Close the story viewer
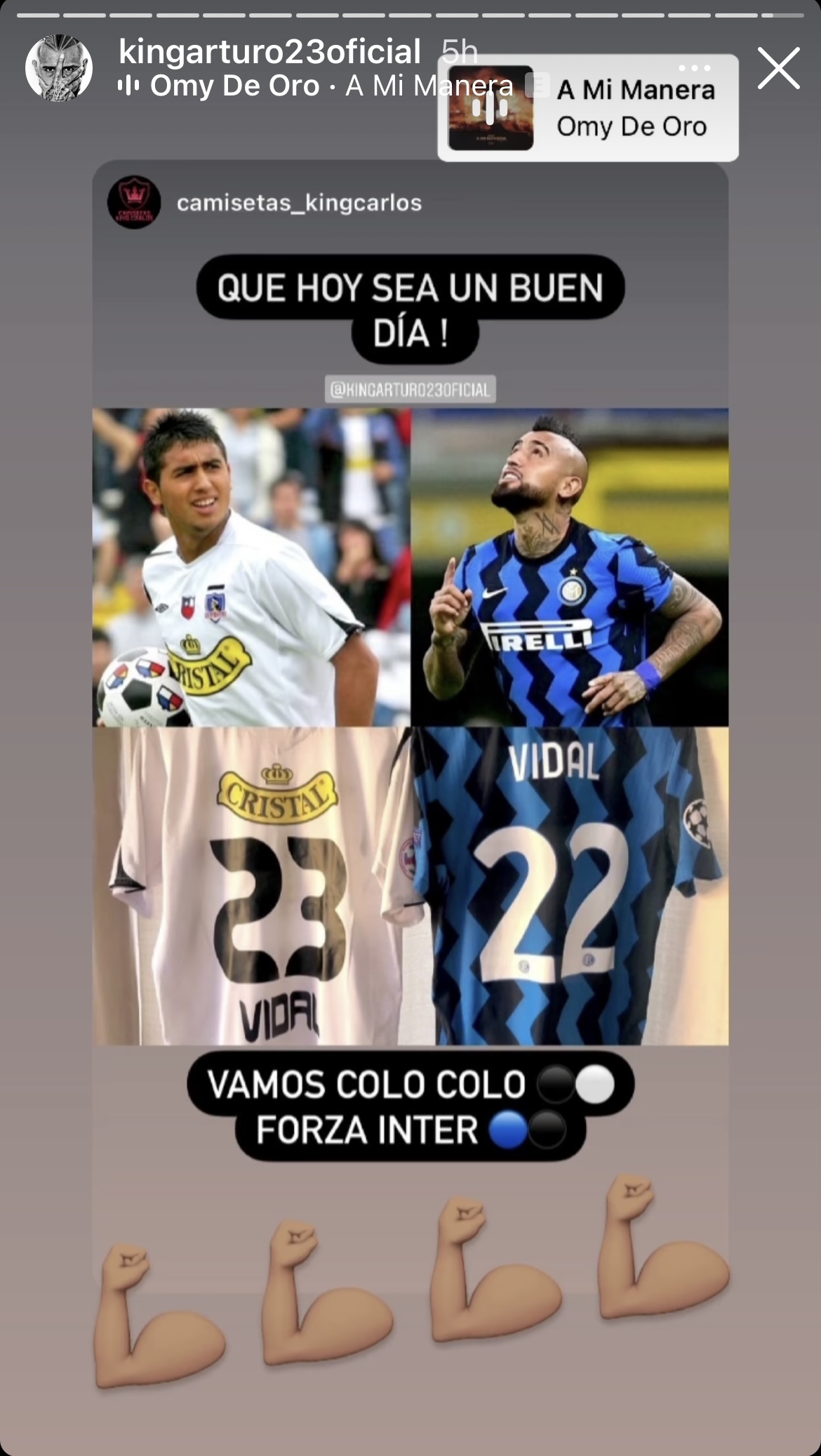 click(778, 69)
